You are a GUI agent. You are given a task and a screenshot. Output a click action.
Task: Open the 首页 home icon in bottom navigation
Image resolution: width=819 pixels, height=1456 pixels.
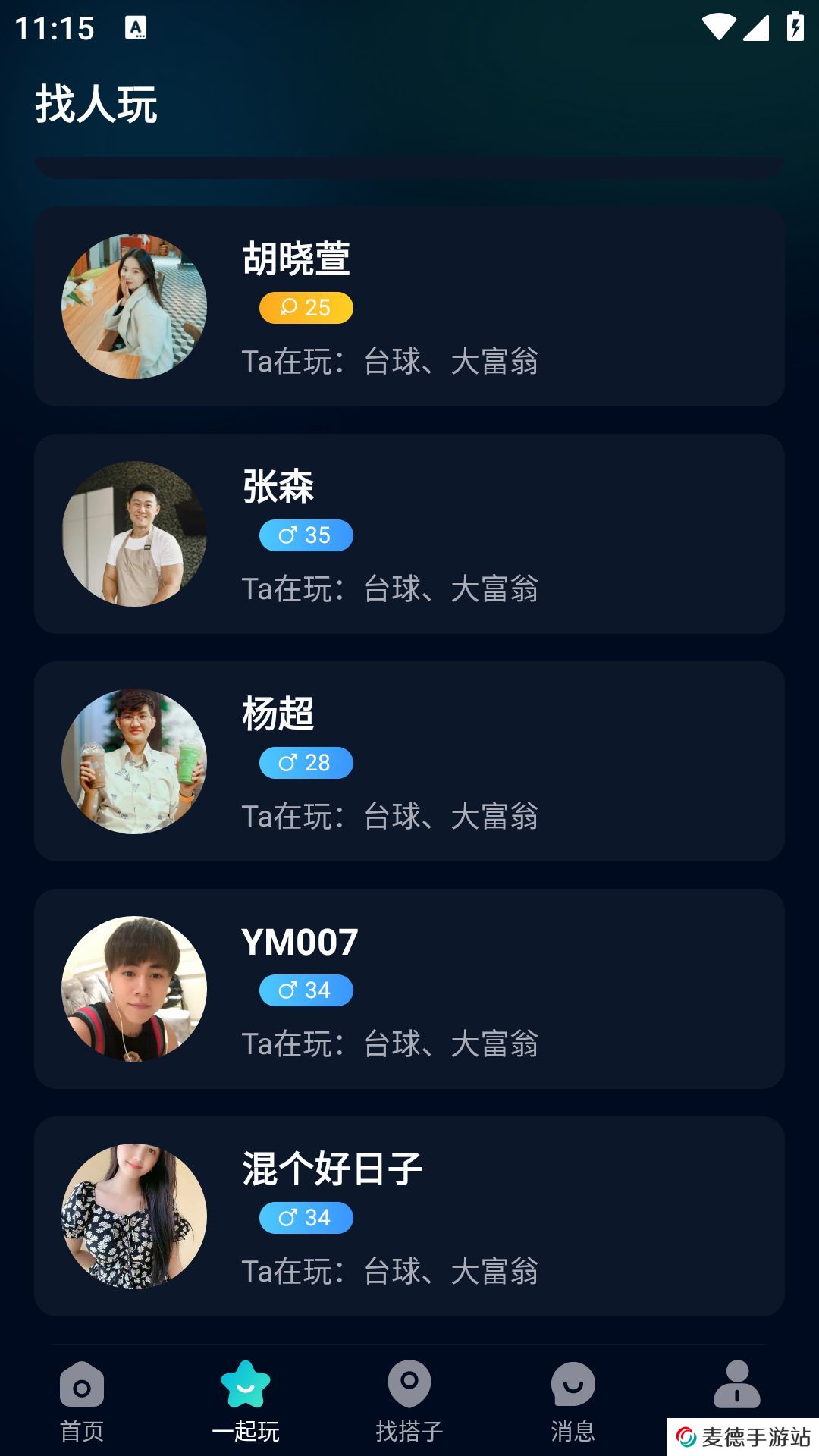click(81, 1385)
